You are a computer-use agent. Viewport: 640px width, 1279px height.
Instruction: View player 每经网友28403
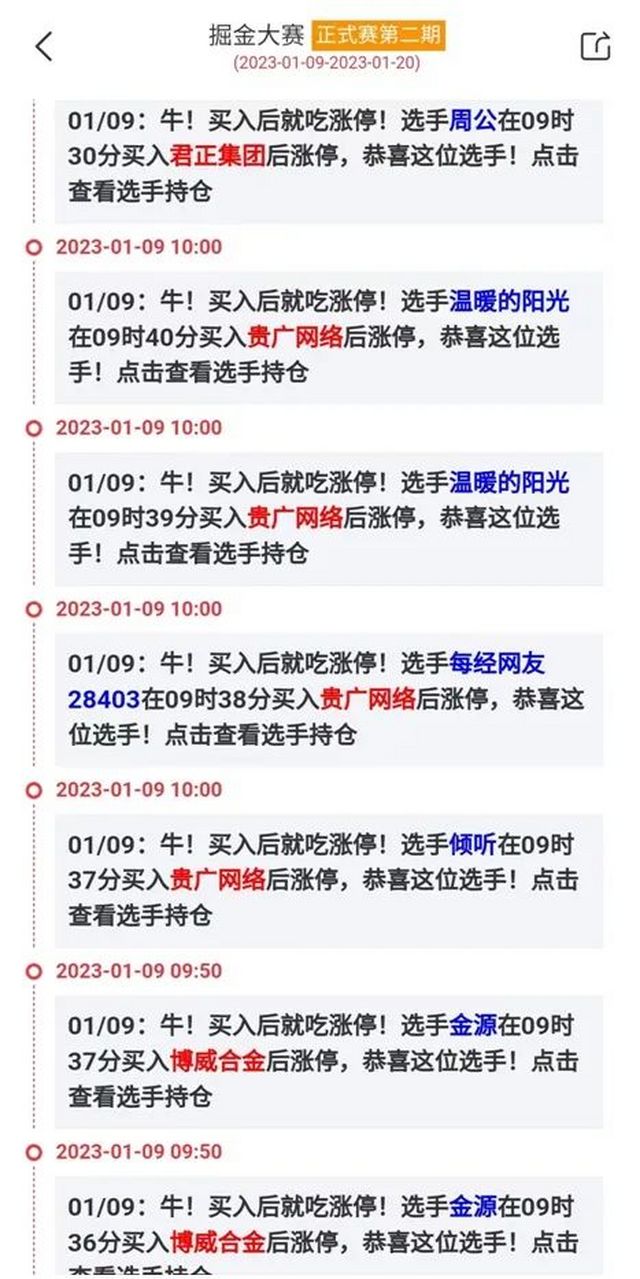[x=306, y=681]
